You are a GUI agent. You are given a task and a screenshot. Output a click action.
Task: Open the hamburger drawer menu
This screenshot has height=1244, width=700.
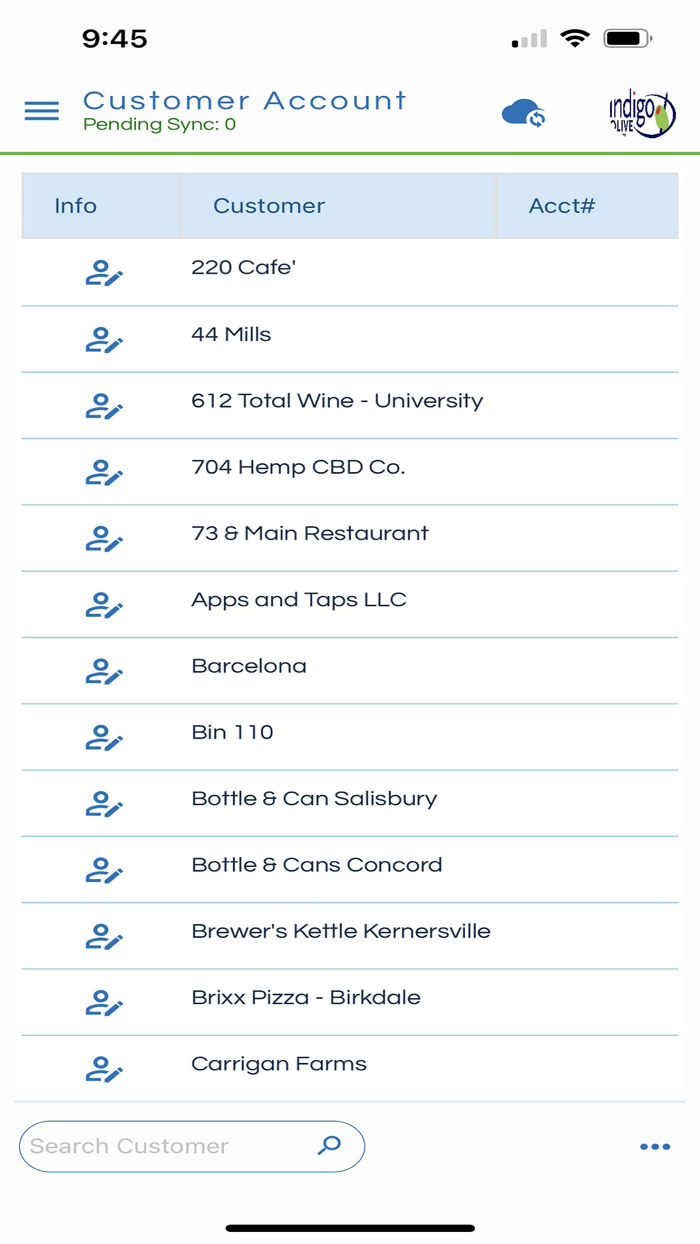[42, 111]
